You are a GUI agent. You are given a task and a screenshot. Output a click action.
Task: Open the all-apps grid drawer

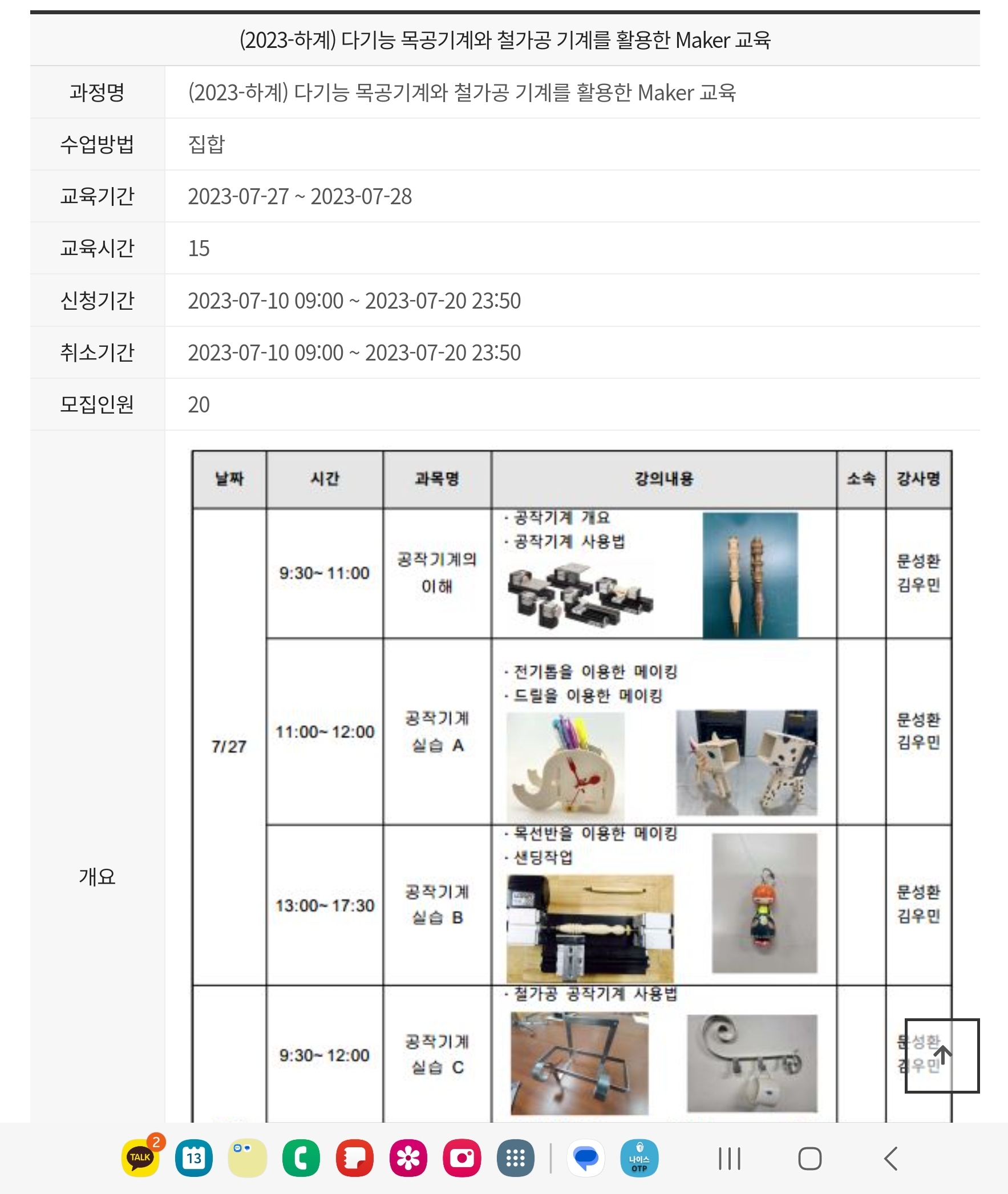(516, 1158)
